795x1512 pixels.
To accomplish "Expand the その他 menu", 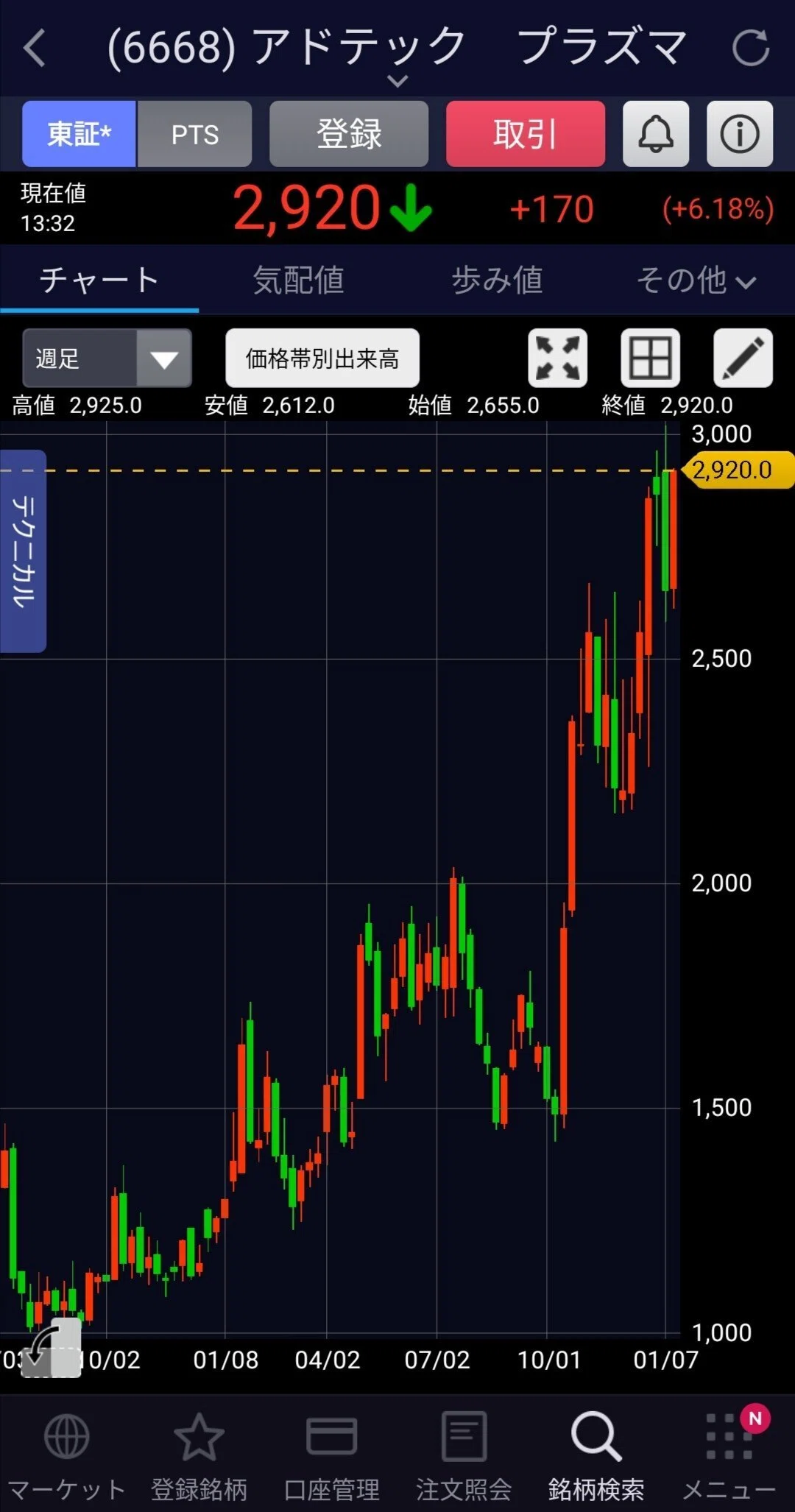I will coord(696,280).
